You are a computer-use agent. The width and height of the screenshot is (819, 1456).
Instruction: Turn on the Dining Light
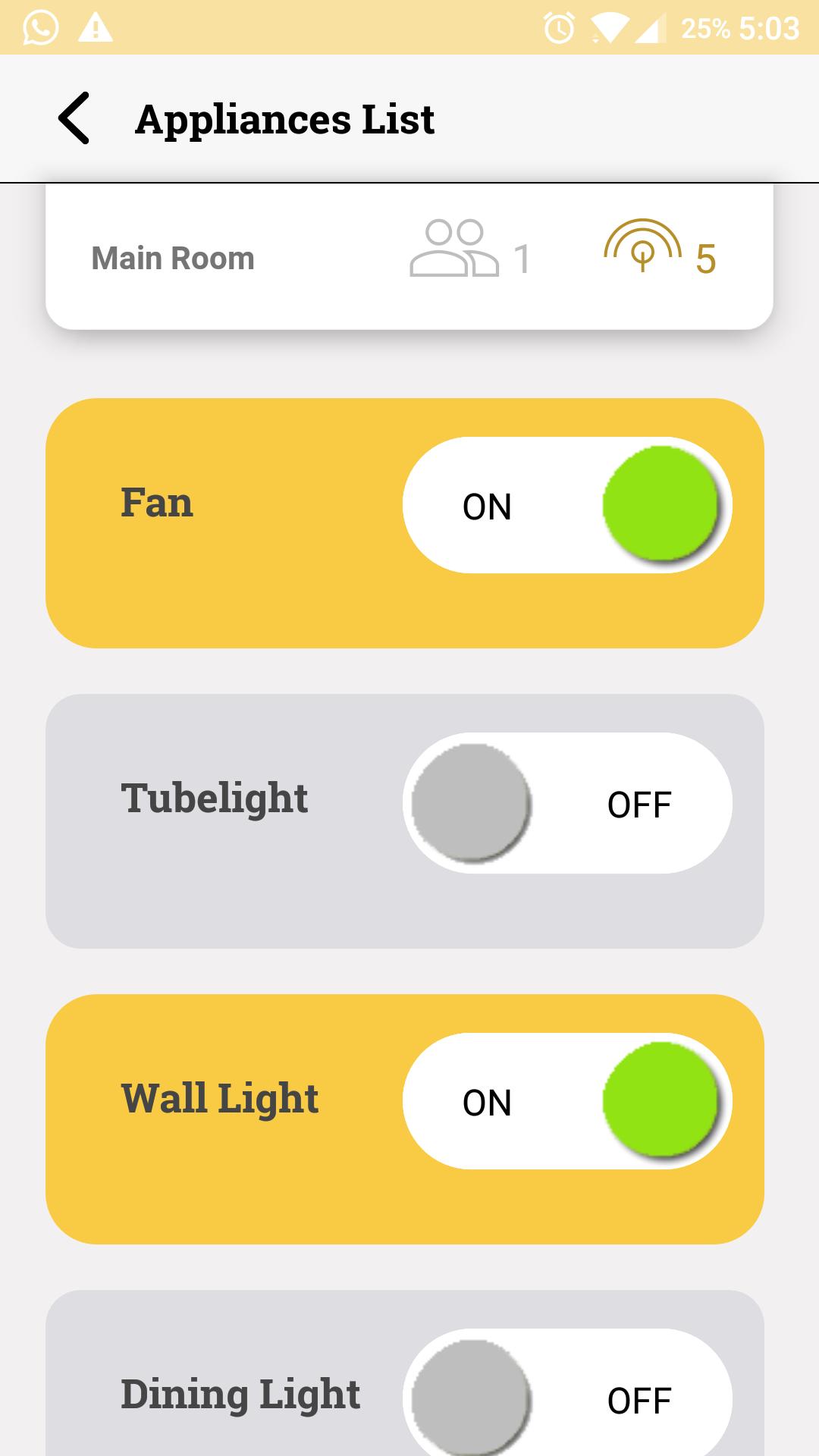pos(567,1397)
